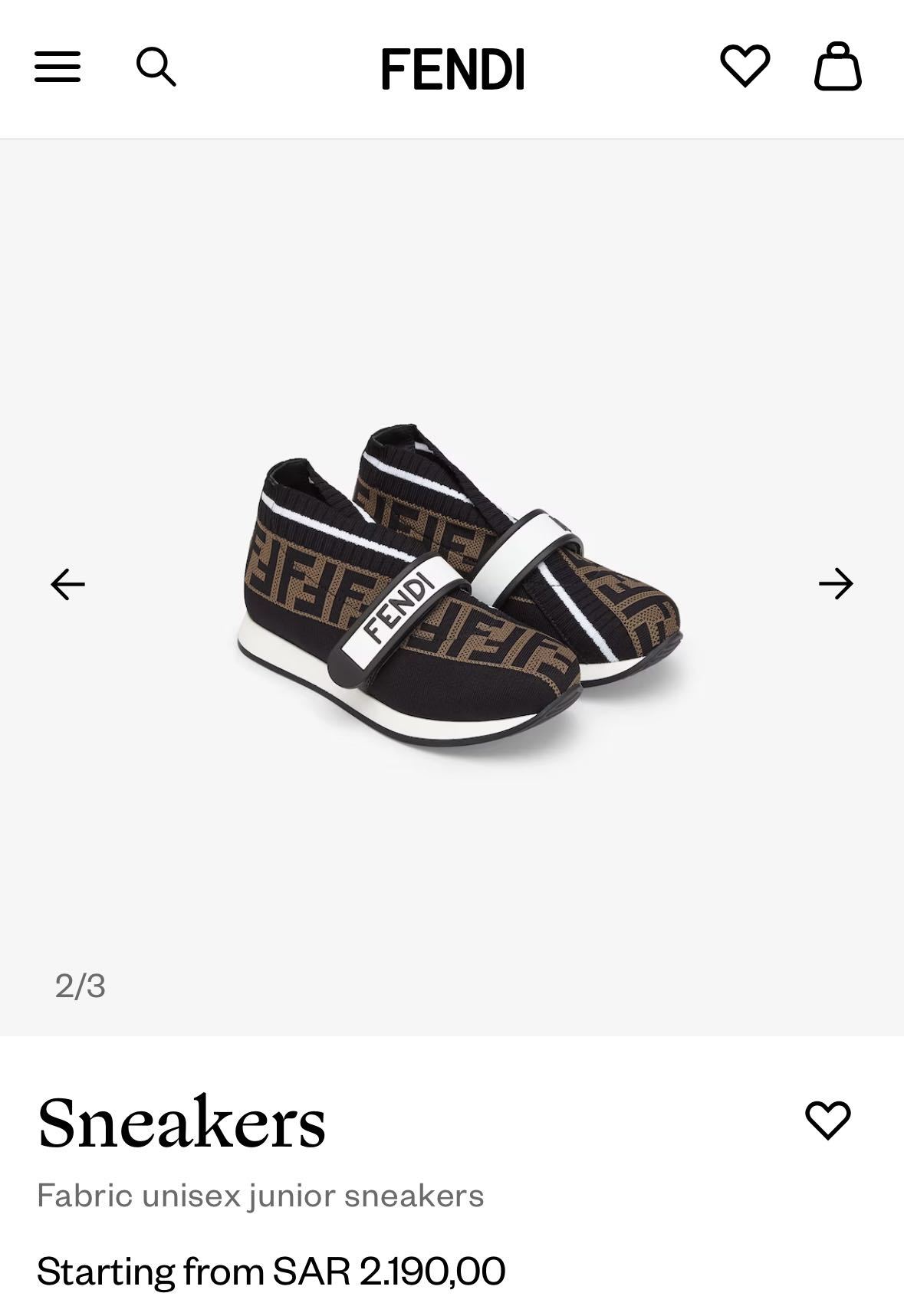
Task: Open the wishlist from the header
Action: coord(745,66)
